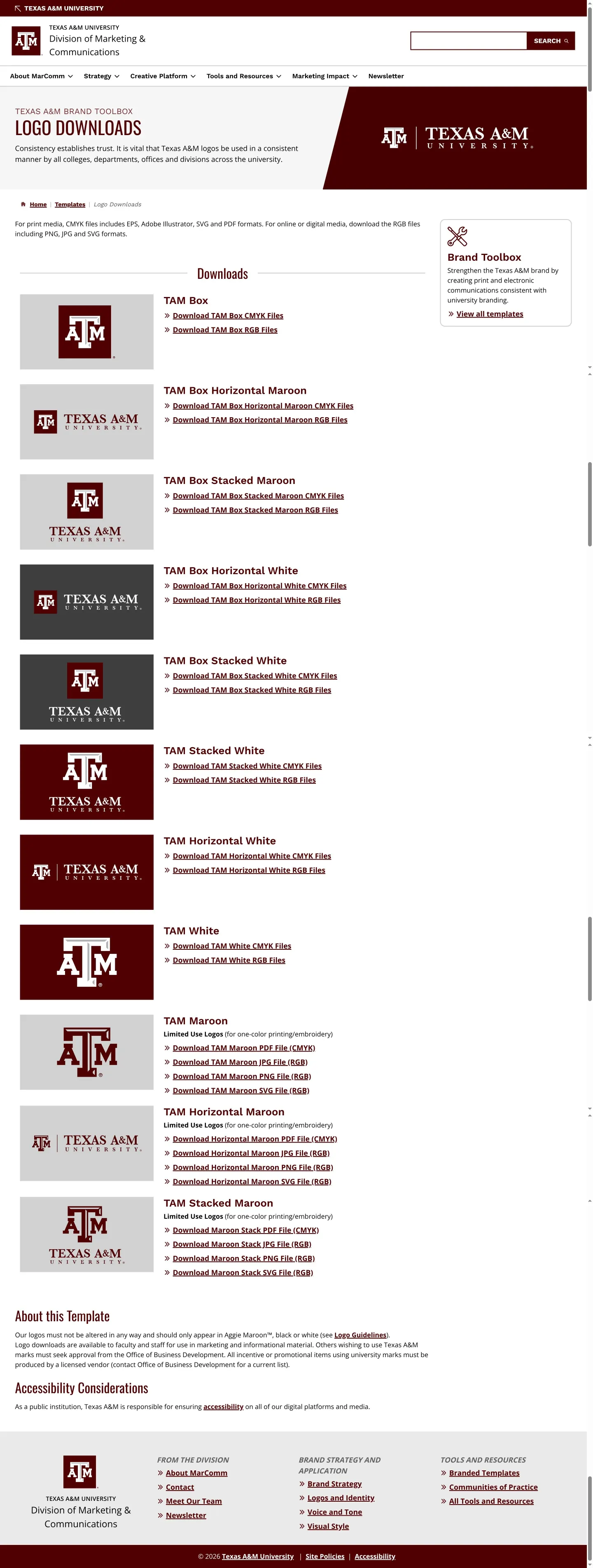Download TAM Maroon PNG File (RGB)
This screenshot has height=1568, width=593.
coord(242,1076)
